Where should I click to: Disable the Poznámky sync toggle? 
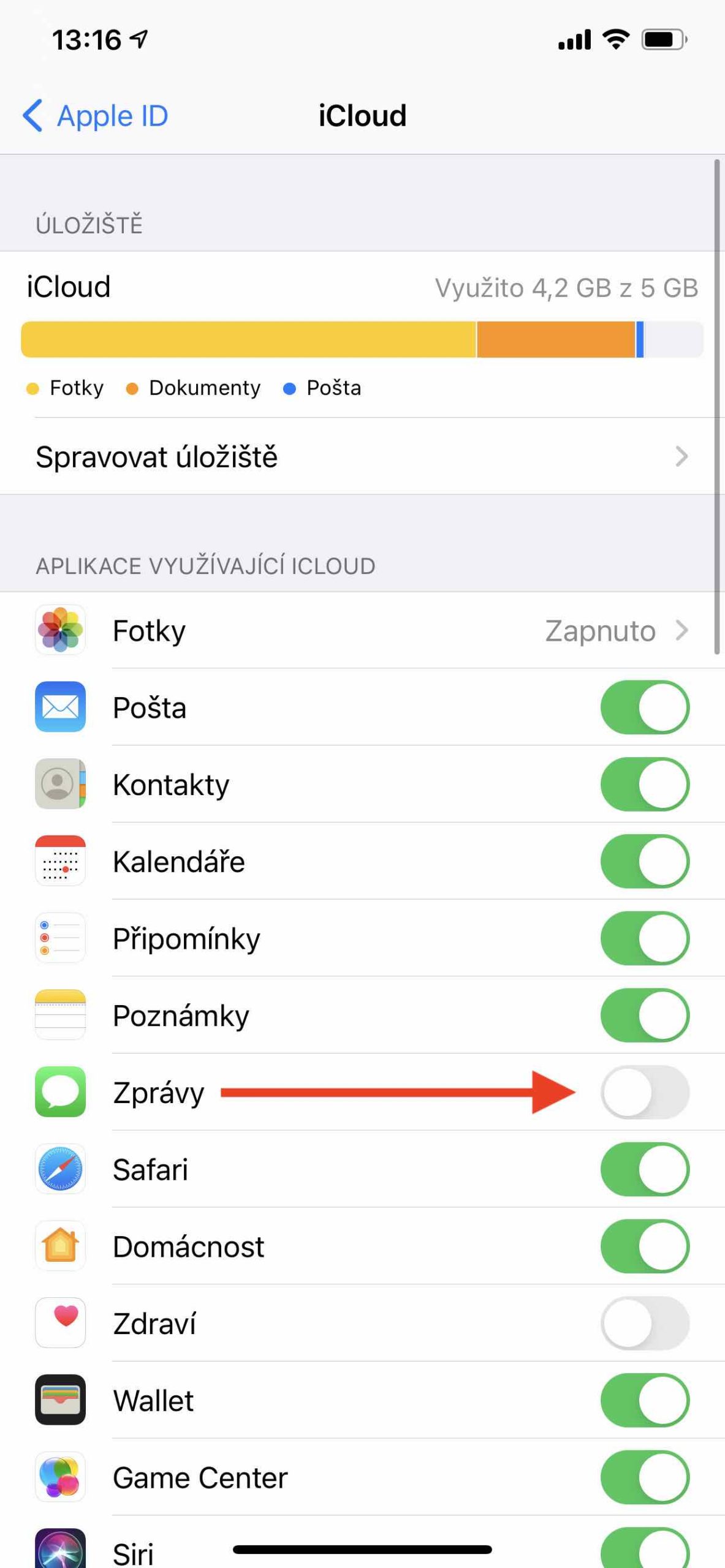645,1016
